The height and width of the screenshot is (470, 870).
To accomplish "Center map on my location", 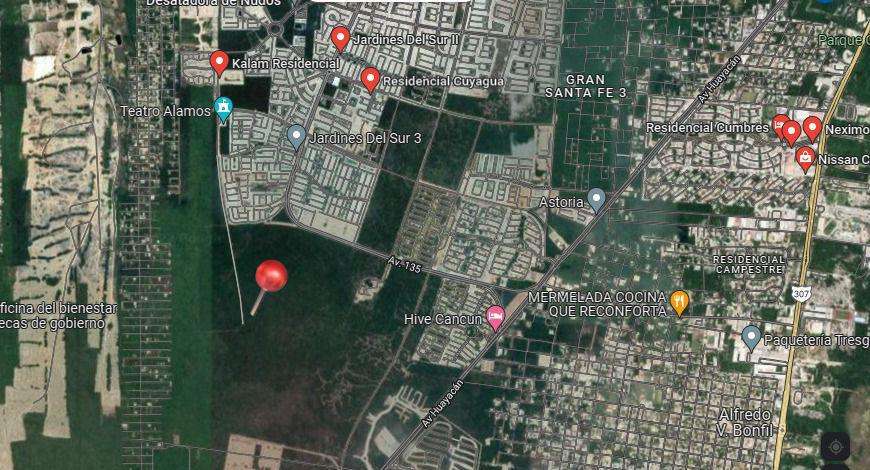I will tap(835, 446).
